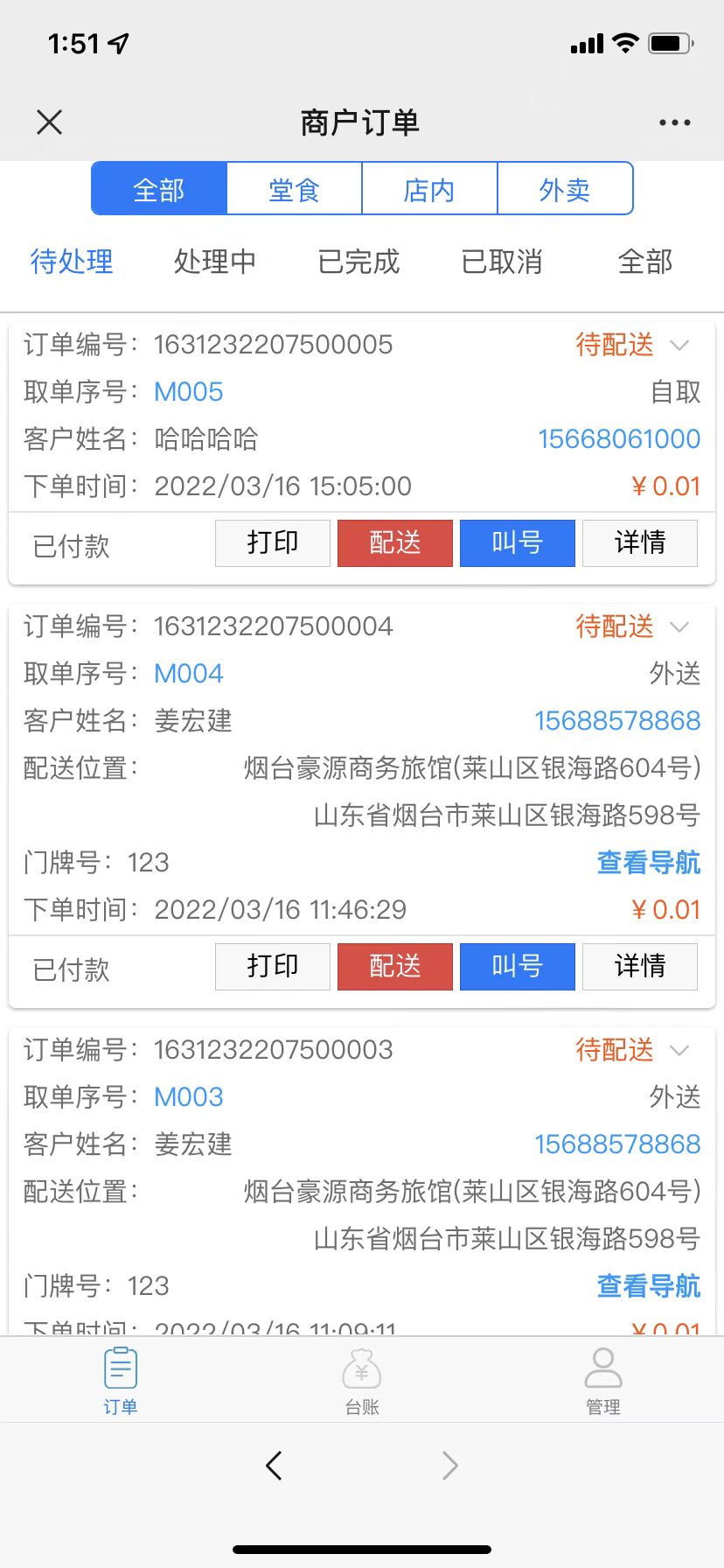Viewport: 724px width, 1568px height.
Task: Tap 打印 for order M005
Action: (x=273, y=543)
